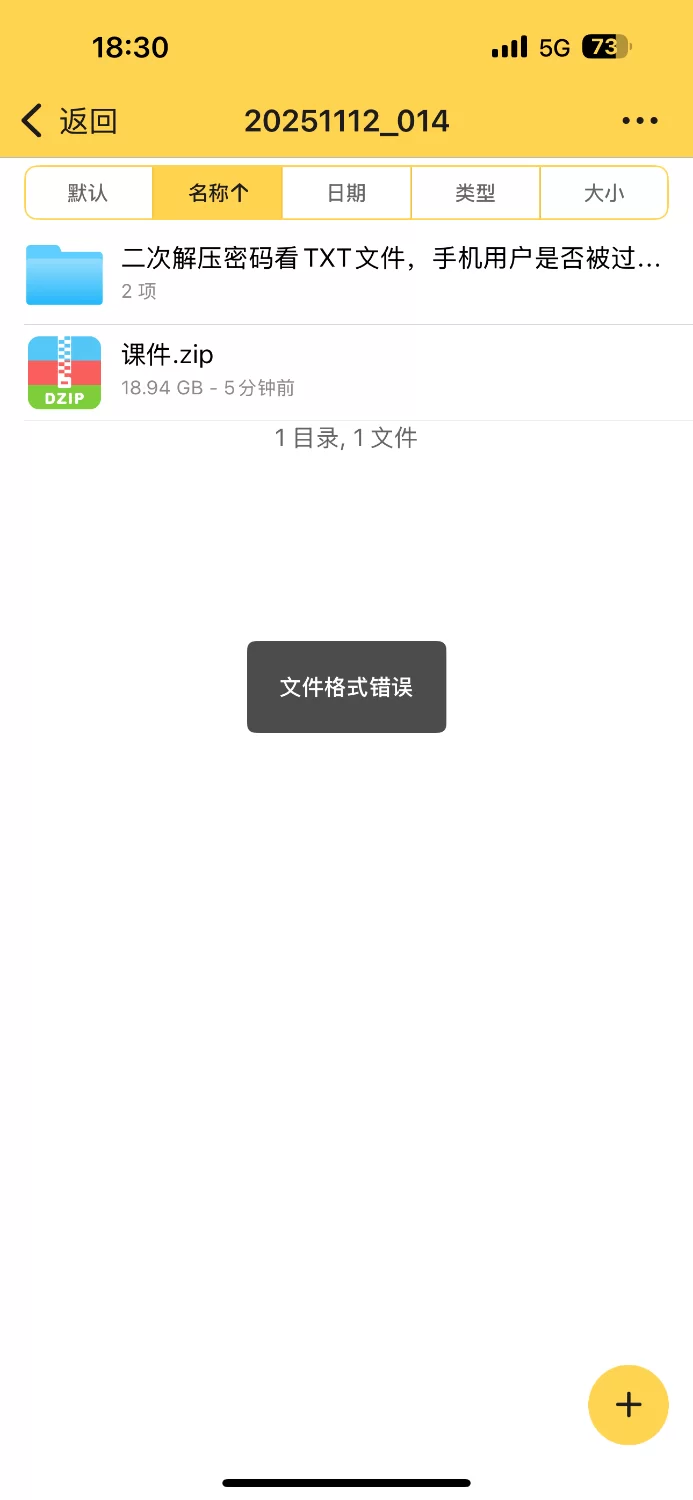The image size is (693, 1500).
Task: Sort files by 大小
Action: [x=603, y=193]
